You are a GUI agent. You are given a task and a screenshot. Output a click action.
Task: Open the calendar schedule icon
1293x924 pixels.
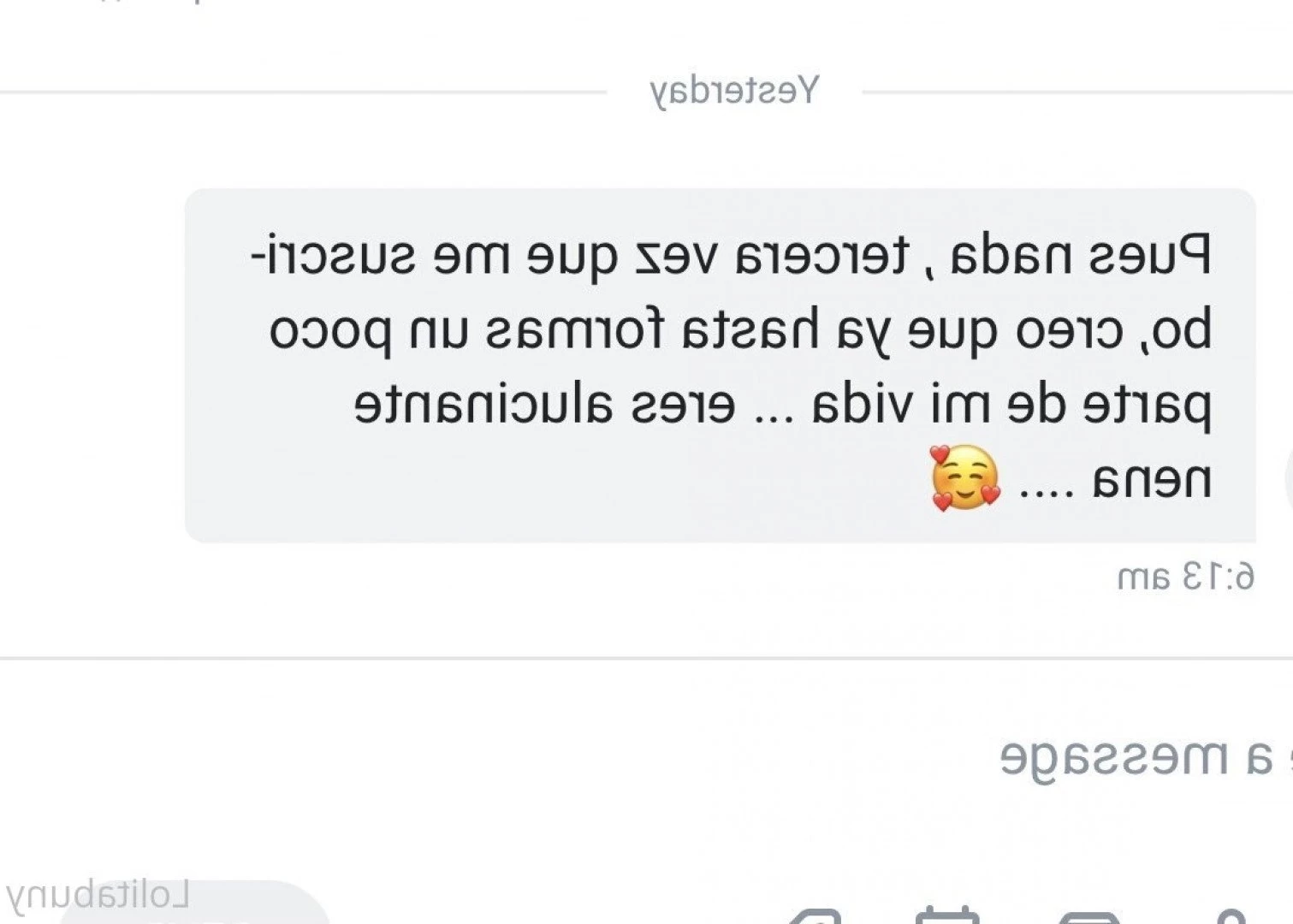point(946,915)
